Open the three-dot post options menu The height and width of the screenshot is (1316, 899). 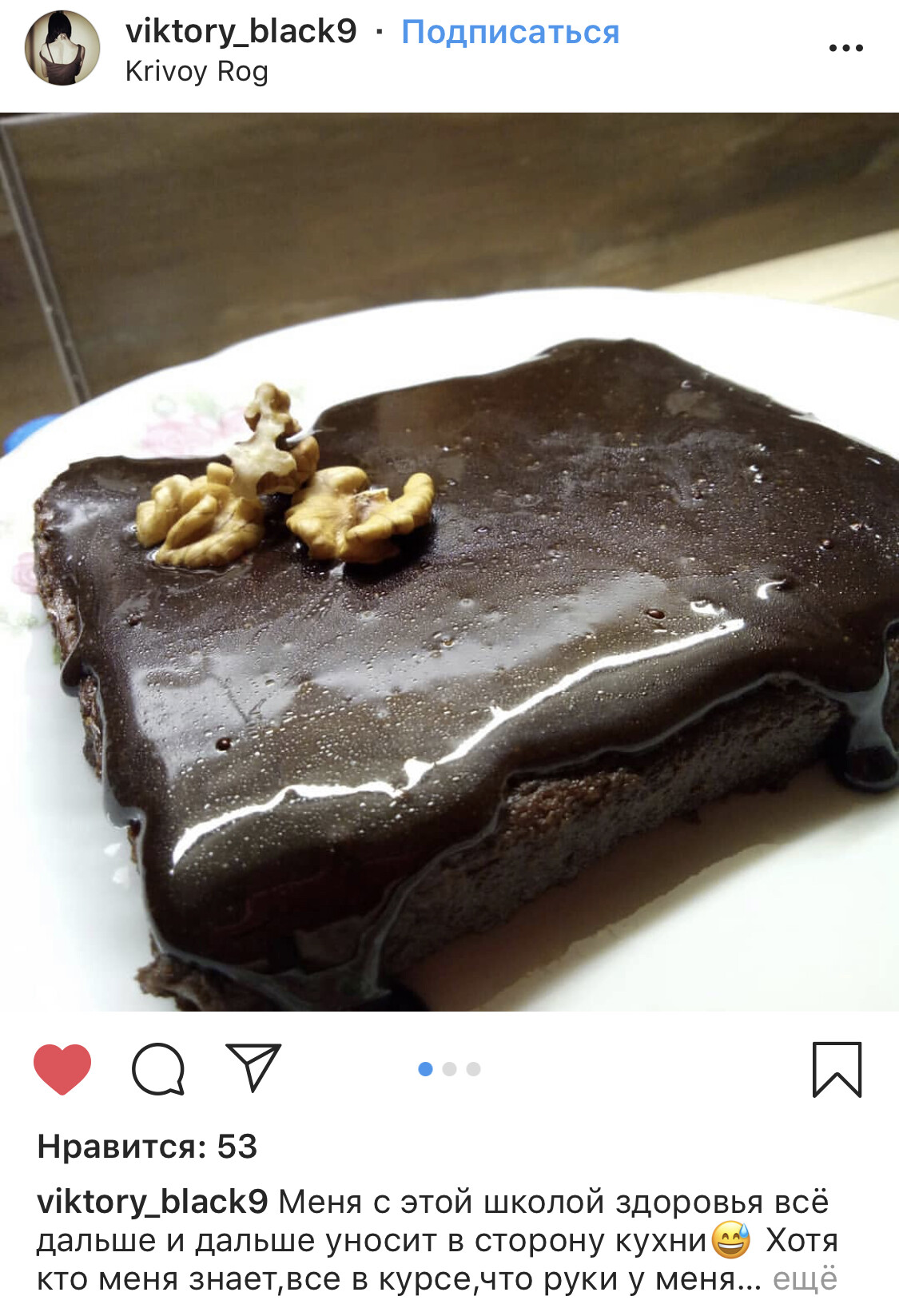[845, 48]
